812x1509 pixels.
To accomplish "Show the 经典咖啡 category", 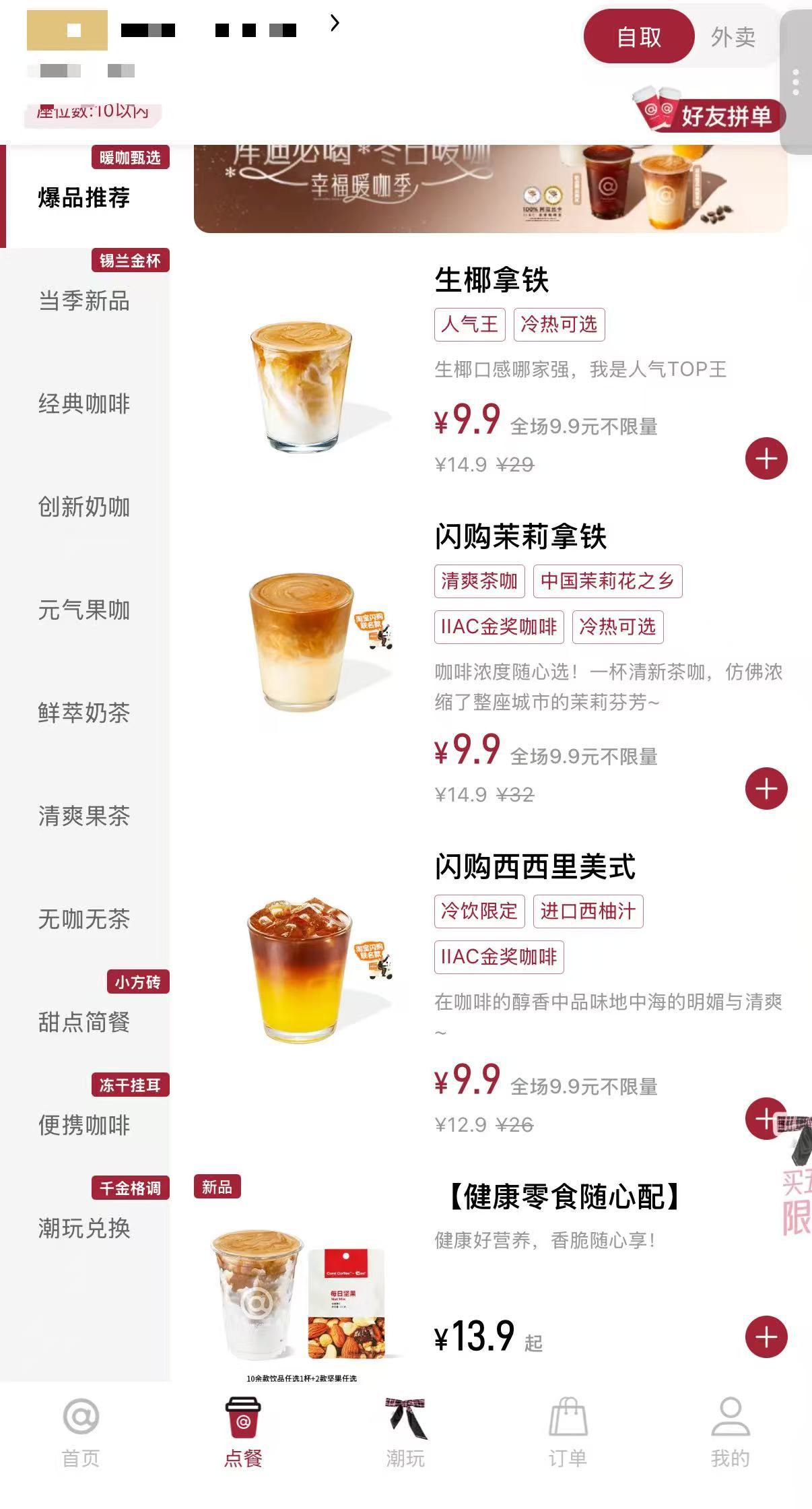I will click(84, 404).
